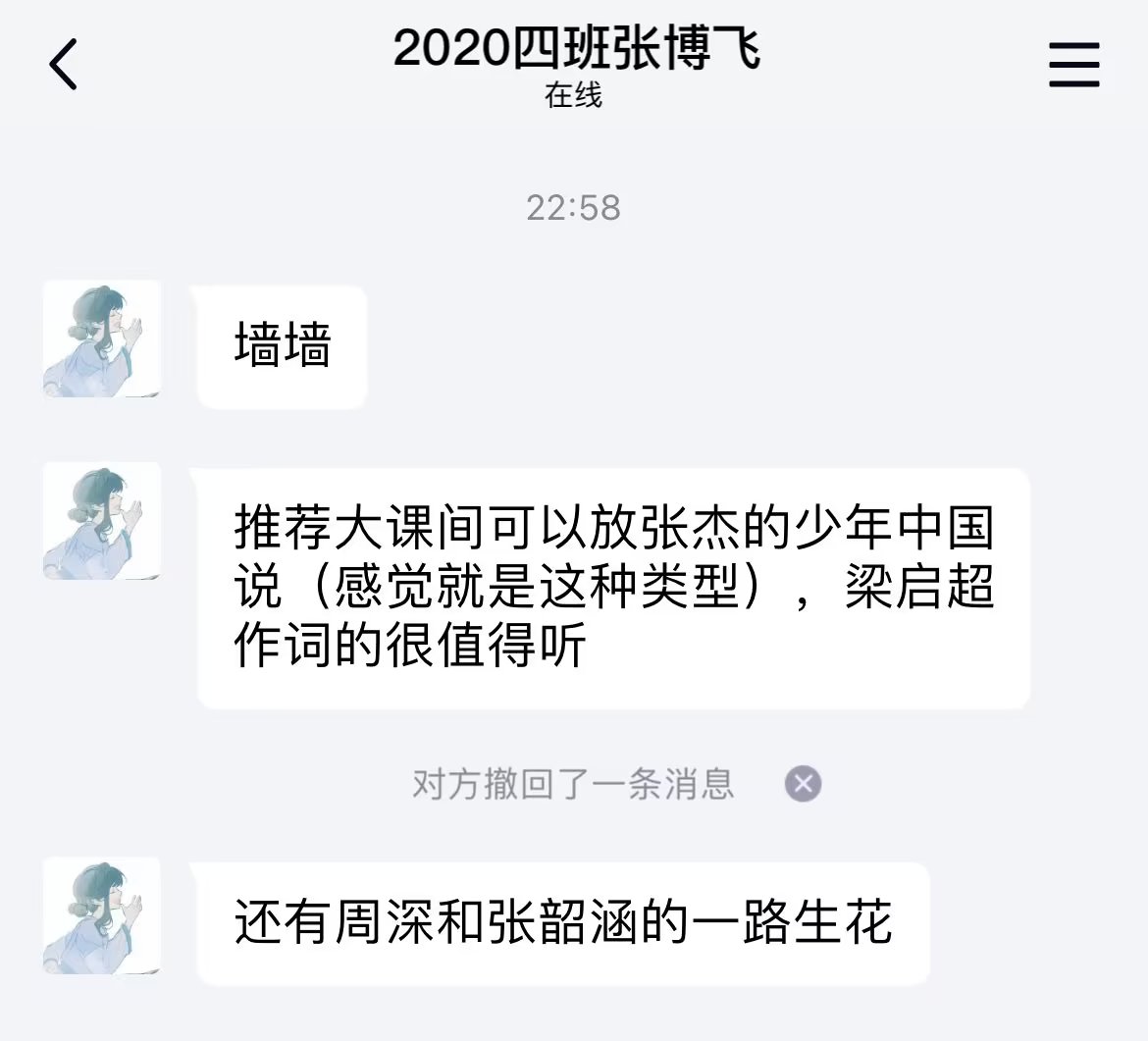Image resolution: width=1148 pixels, height=1041 pixels.
Task: Go back from the chat
Action: click(x=64, y=65)
